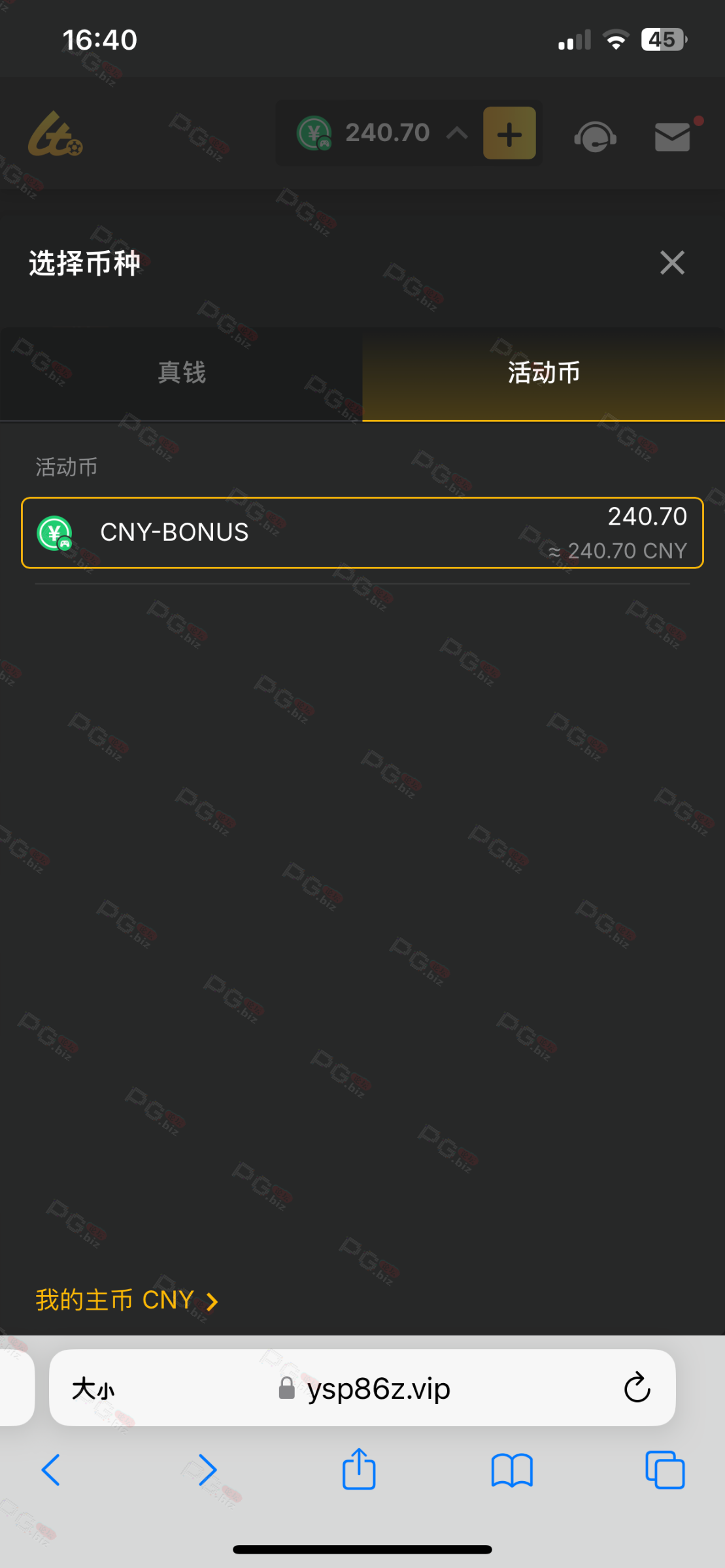This screenshot has width=725, height=1568.
Task: Go forward in Safari history
Action: pyautogui.click(x=207, y=1470)
